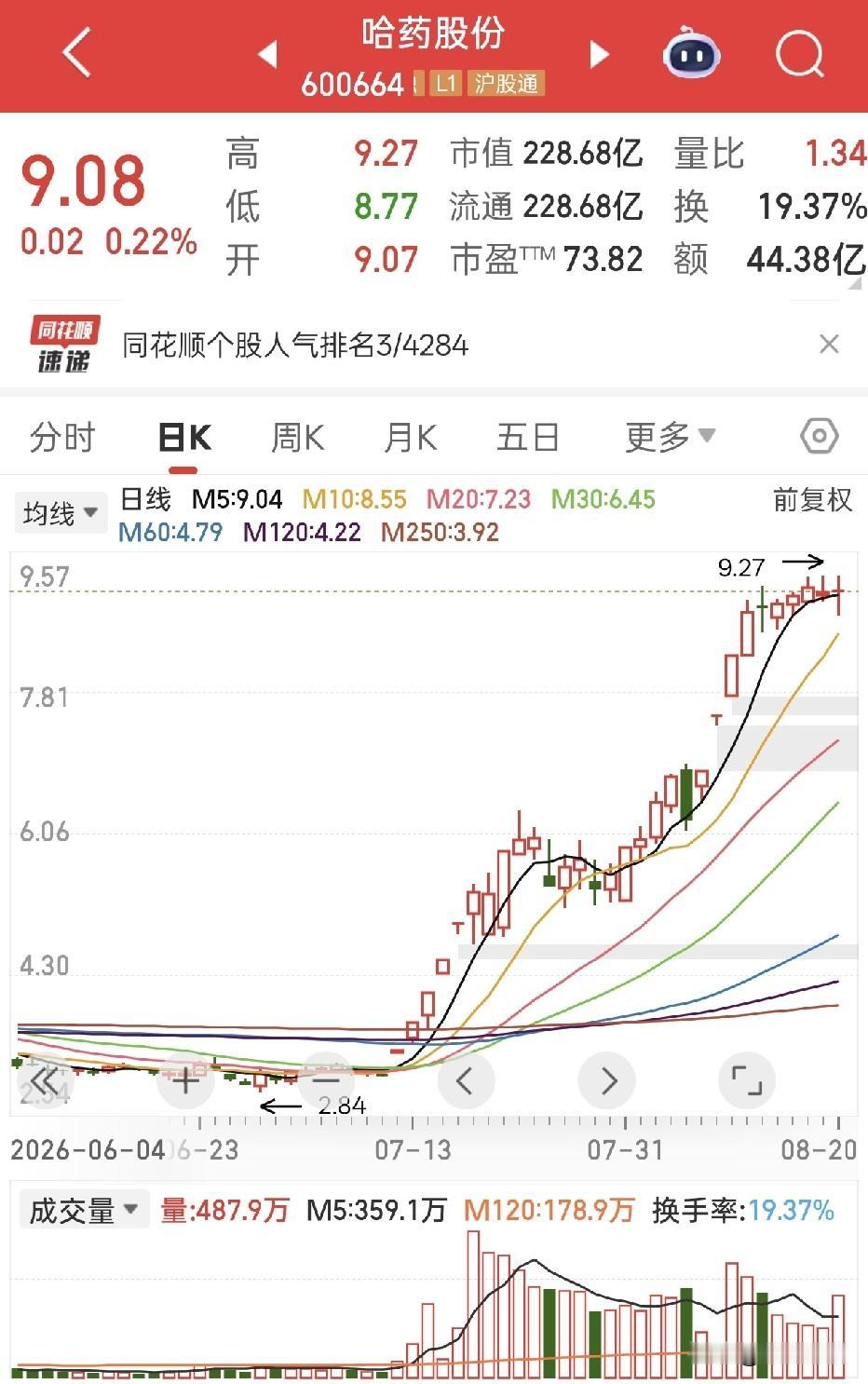Screen dimensions: 868x1384
Task: Open the robot assistant icon
Action: [x=691, y=54]
